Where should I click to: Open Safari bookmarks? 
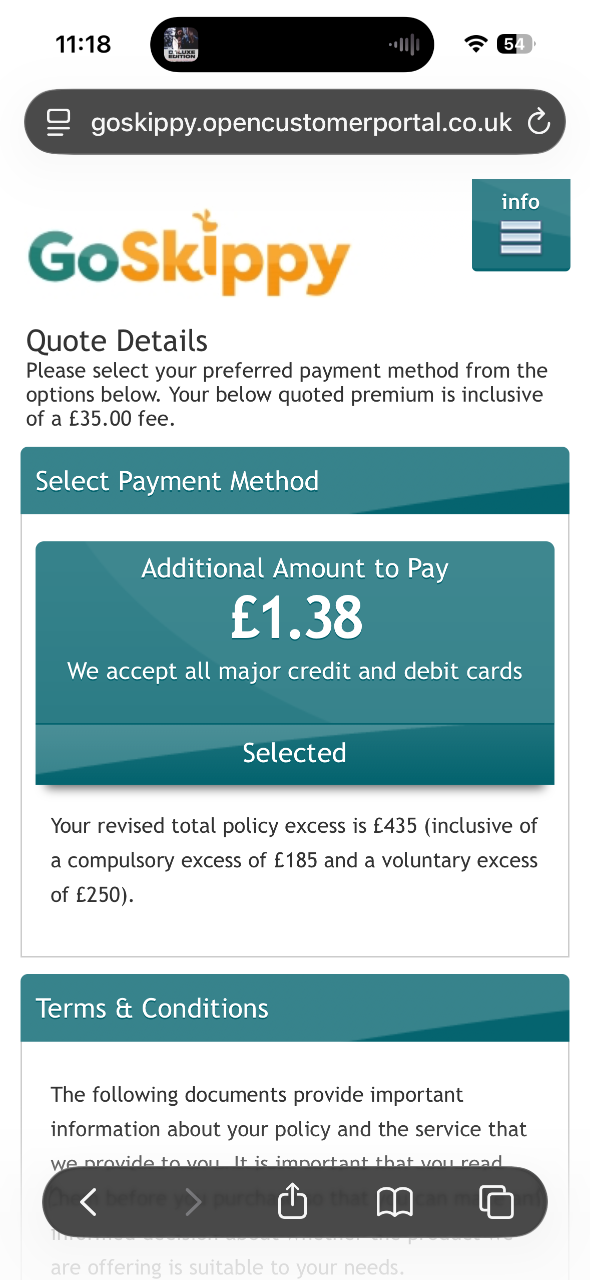[x=395, y=1202]
